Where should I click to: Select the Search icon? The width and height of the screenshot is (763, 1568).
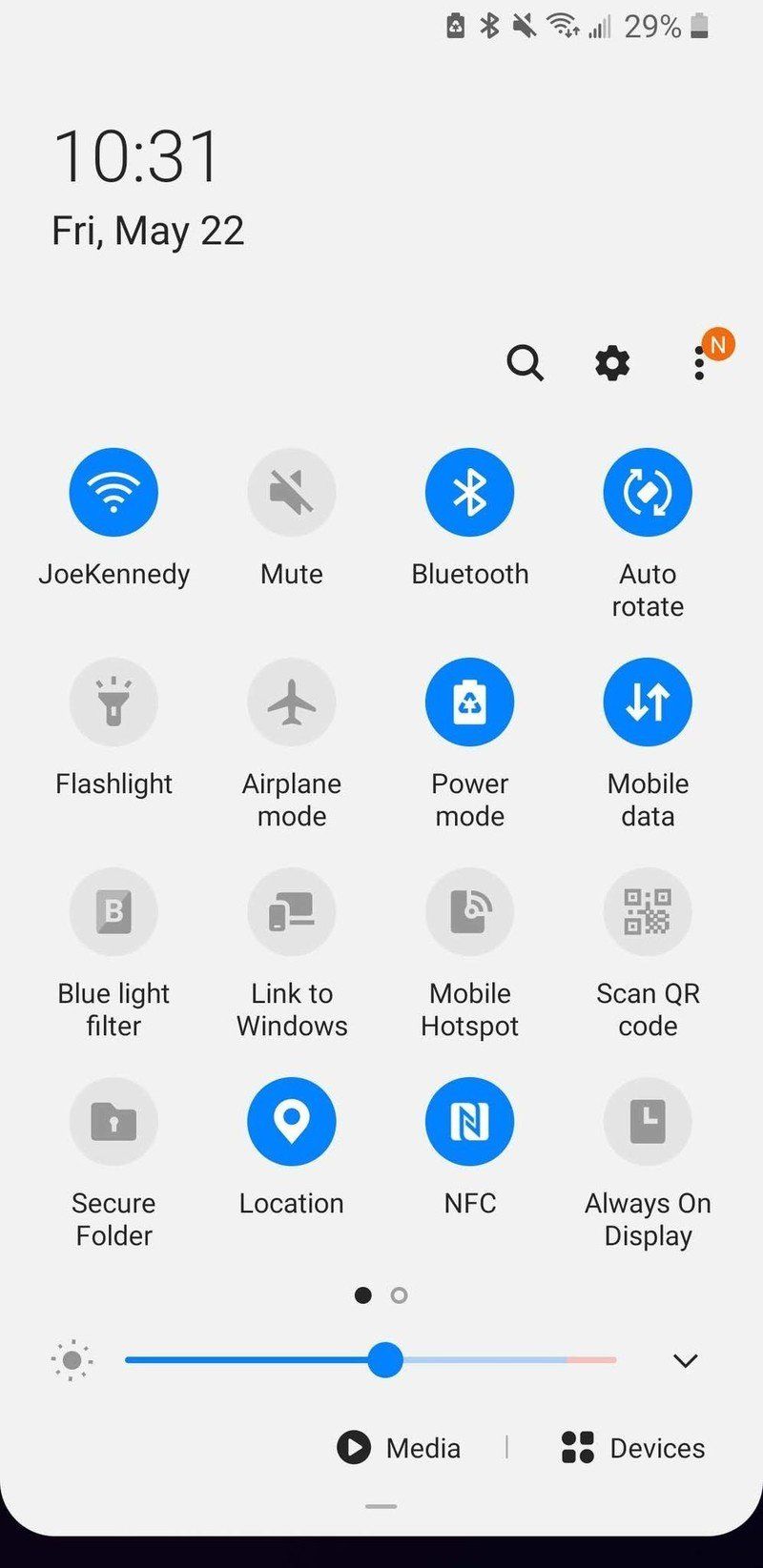pyautogui.click(x=526, y=363)
